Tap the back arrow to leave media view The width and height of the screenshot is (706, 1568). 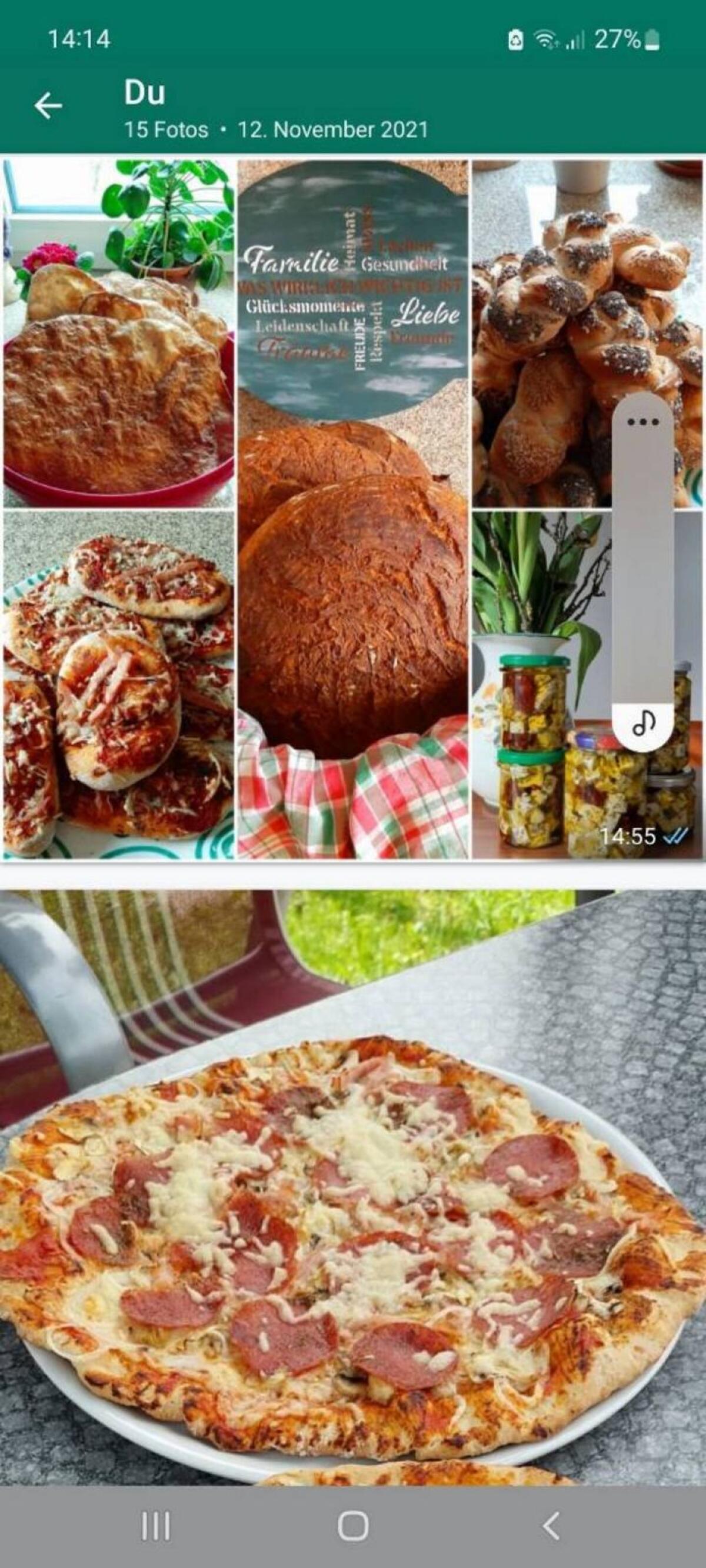[x=48, y=106]
